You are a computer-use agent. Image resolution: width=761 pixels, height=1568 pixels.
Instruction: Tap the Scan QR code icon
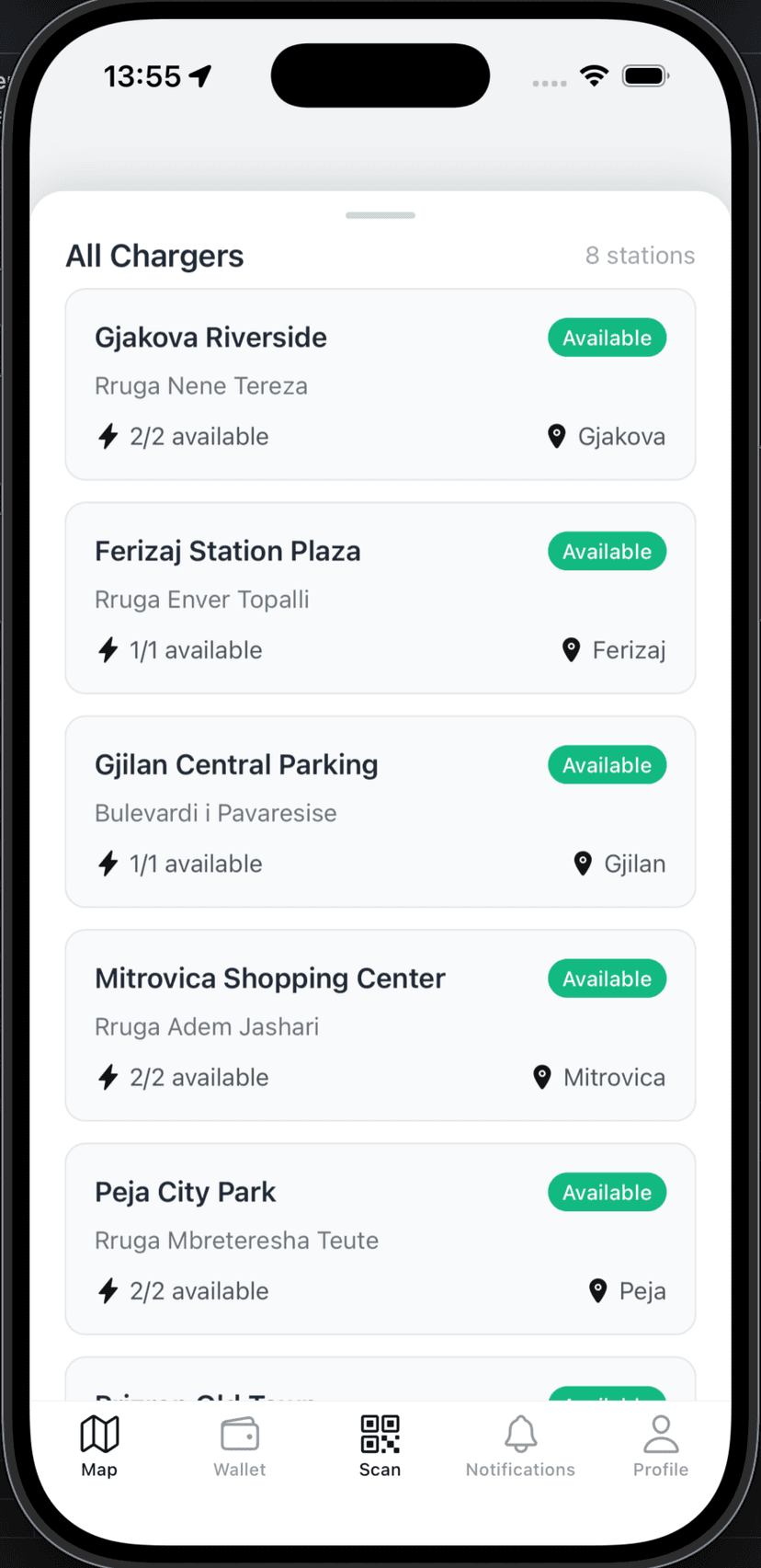click(x=380, y=1433)
